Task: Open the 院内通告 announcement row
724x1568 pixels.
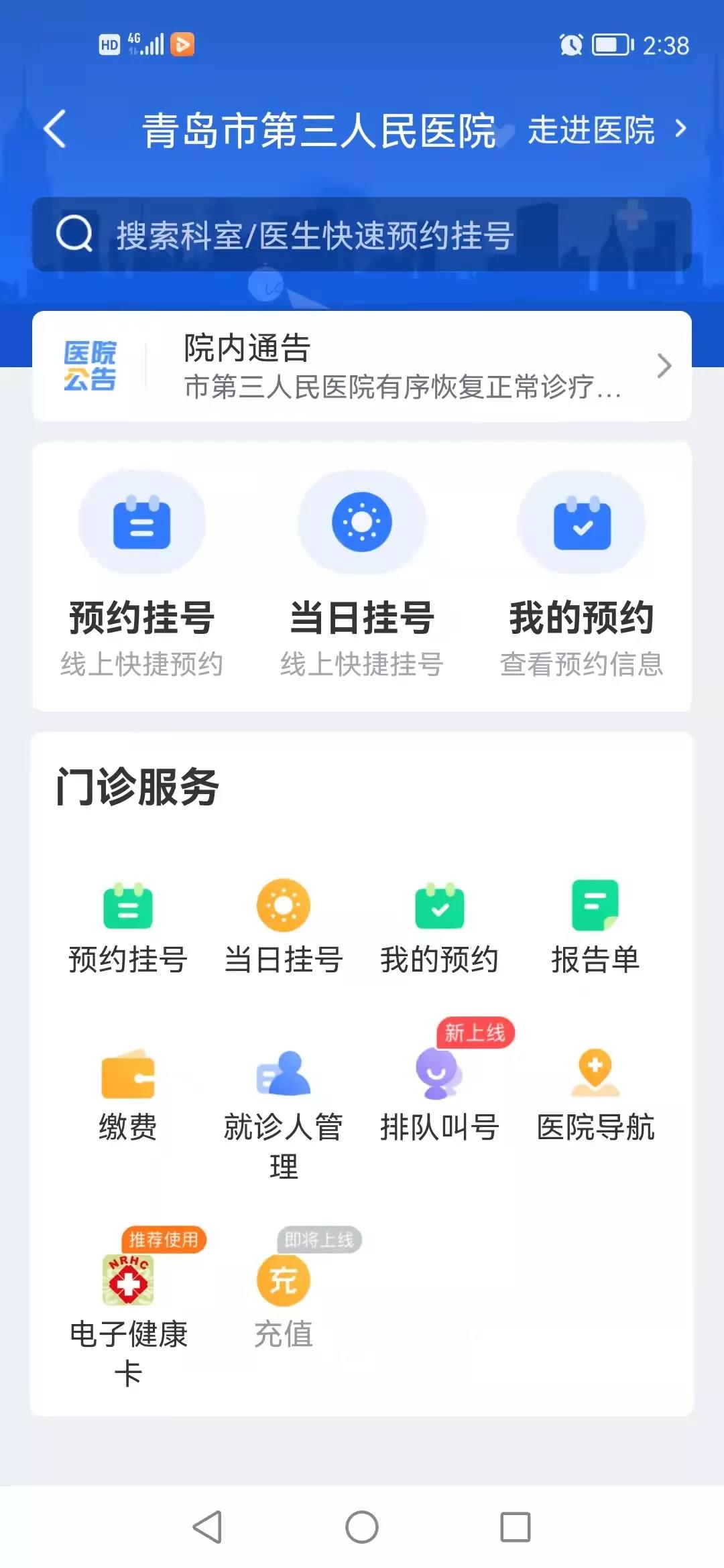Action: click(x=362, y=367)
